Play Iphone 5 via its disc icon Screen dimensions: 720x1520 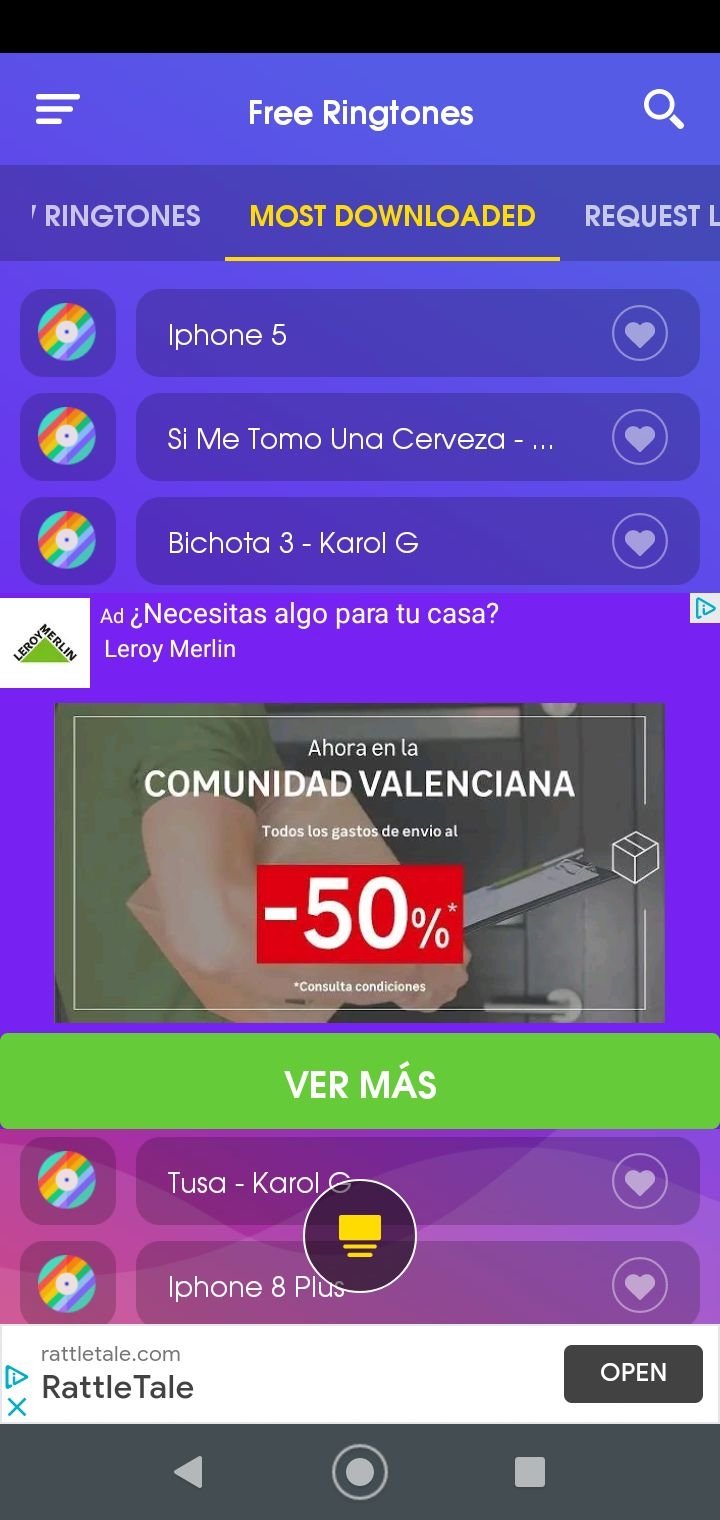(x=68, y=333)
